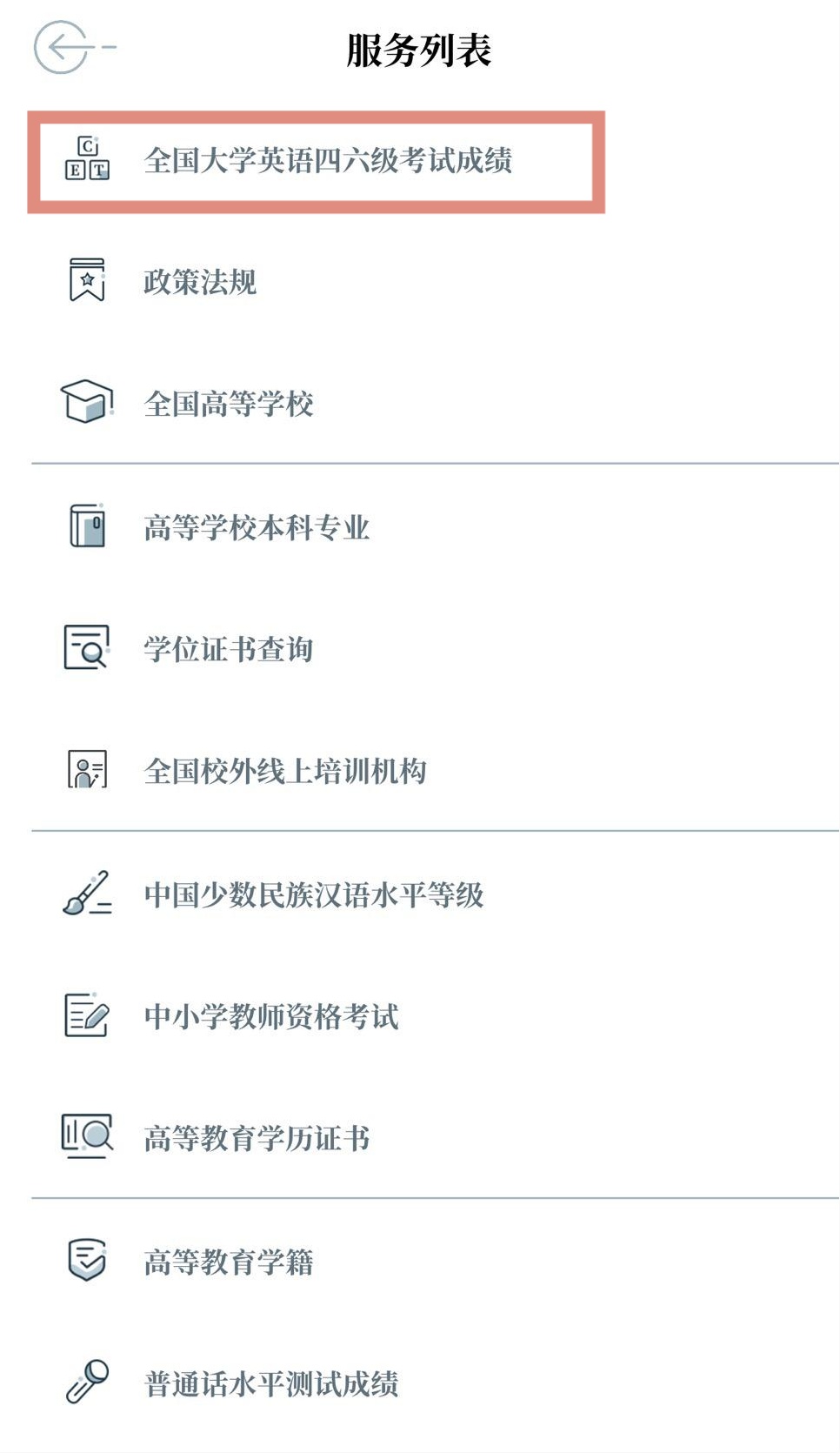The height and width of the screenshot is (1453, 840).
Task: Select 中国少数民族汉语水平等级
Action: click(313, 894)
